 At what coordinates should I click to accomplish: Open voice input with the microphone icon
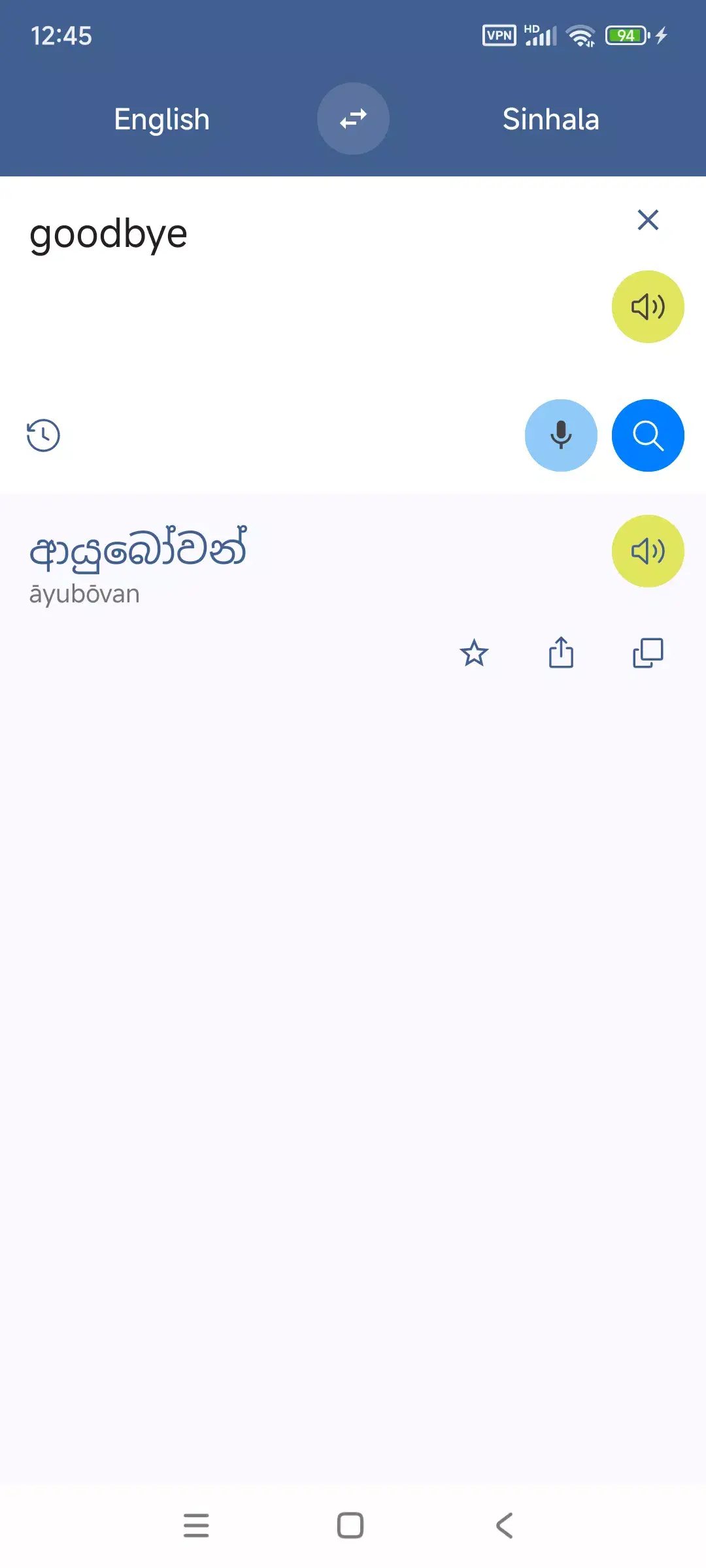(x=561, y=435)
